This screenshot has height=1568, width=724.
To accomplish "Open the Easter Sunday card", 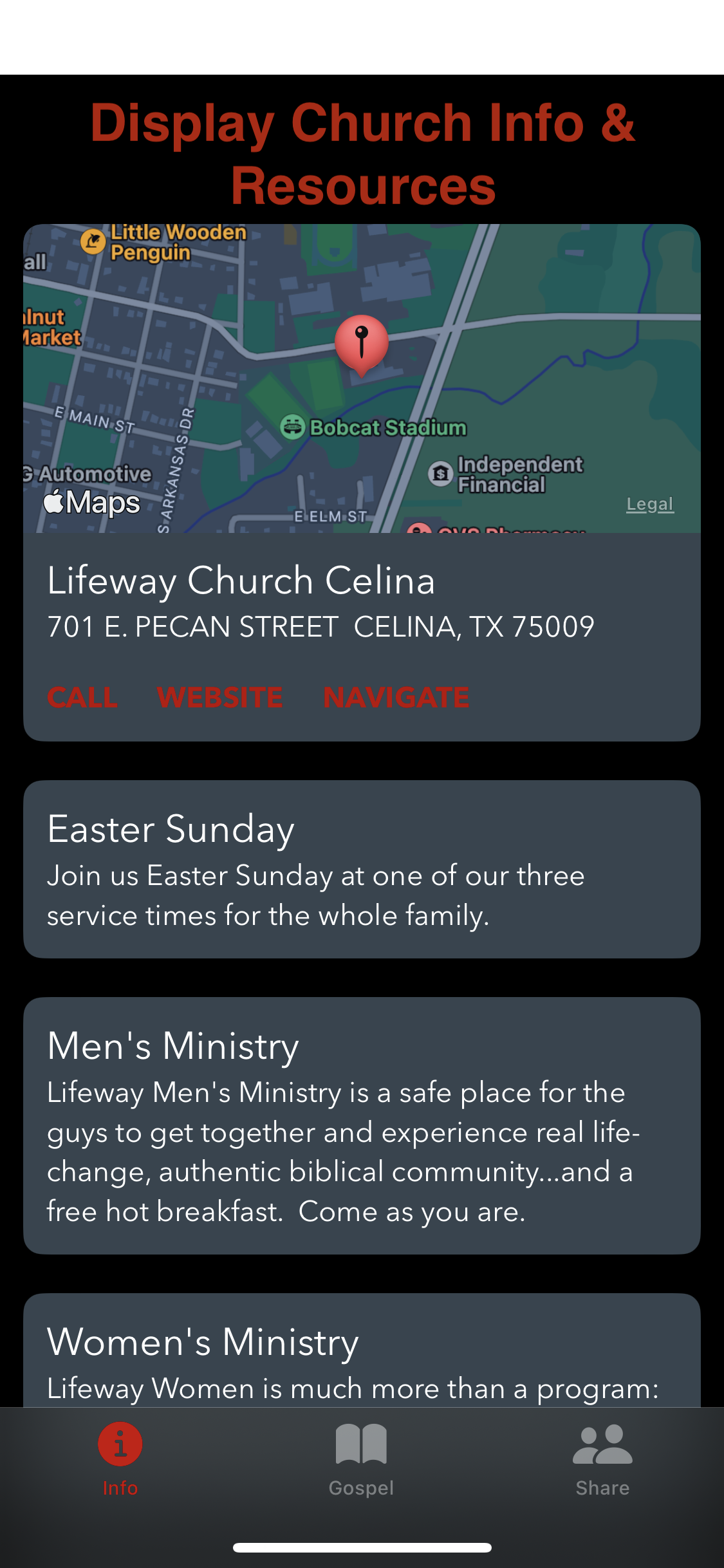I will 362,869.
